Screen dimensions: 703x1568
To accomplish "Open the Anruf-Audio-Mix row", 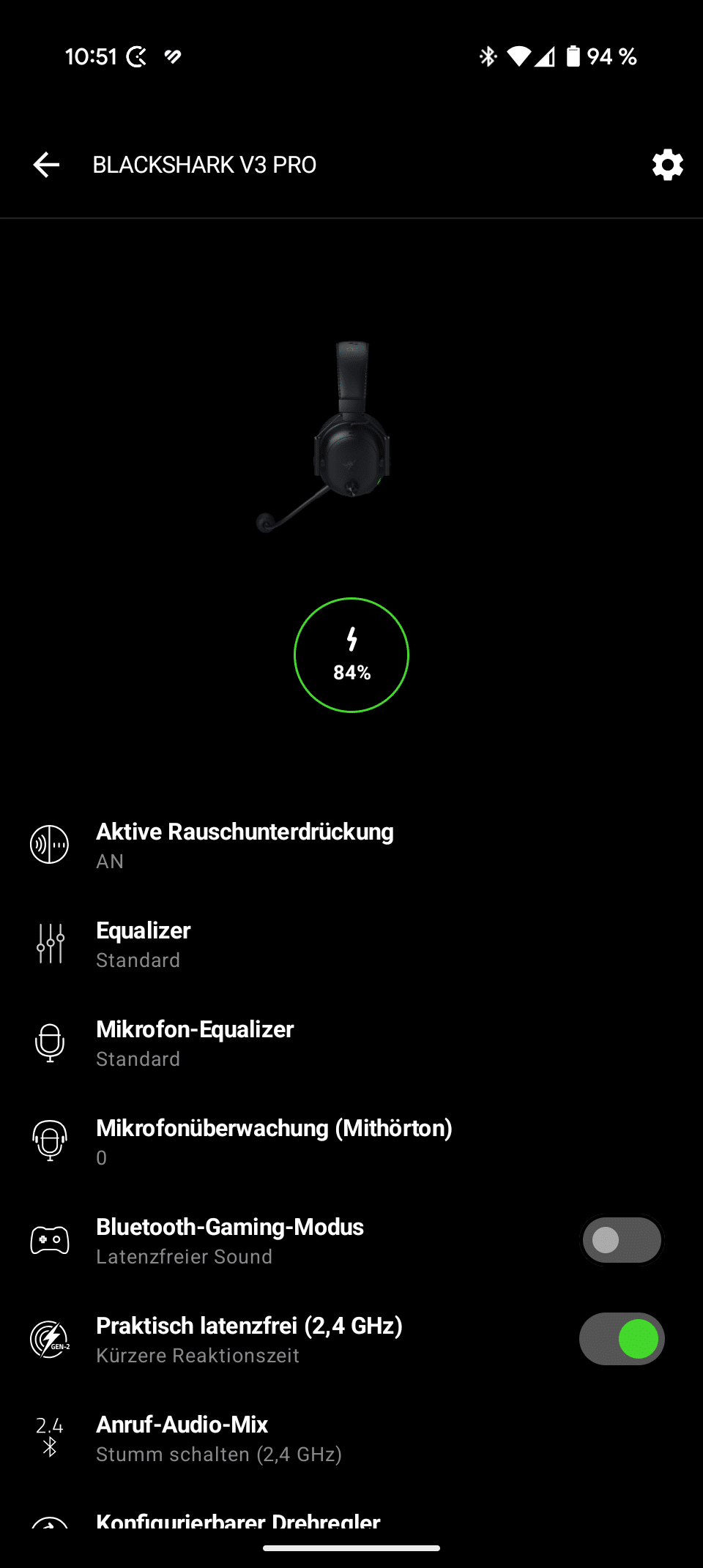I will coord(218,1438).
